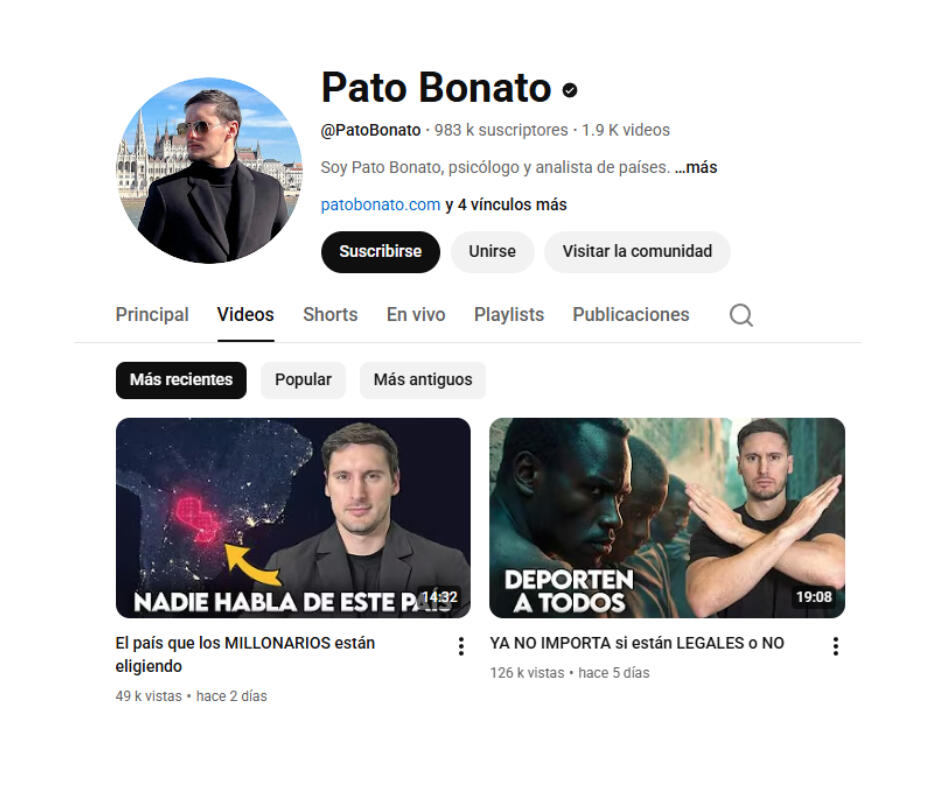The height and width of the screenshot is (788, 940).
Task: Open Visitar la comunidad
Action: click(x=637, y=252)
